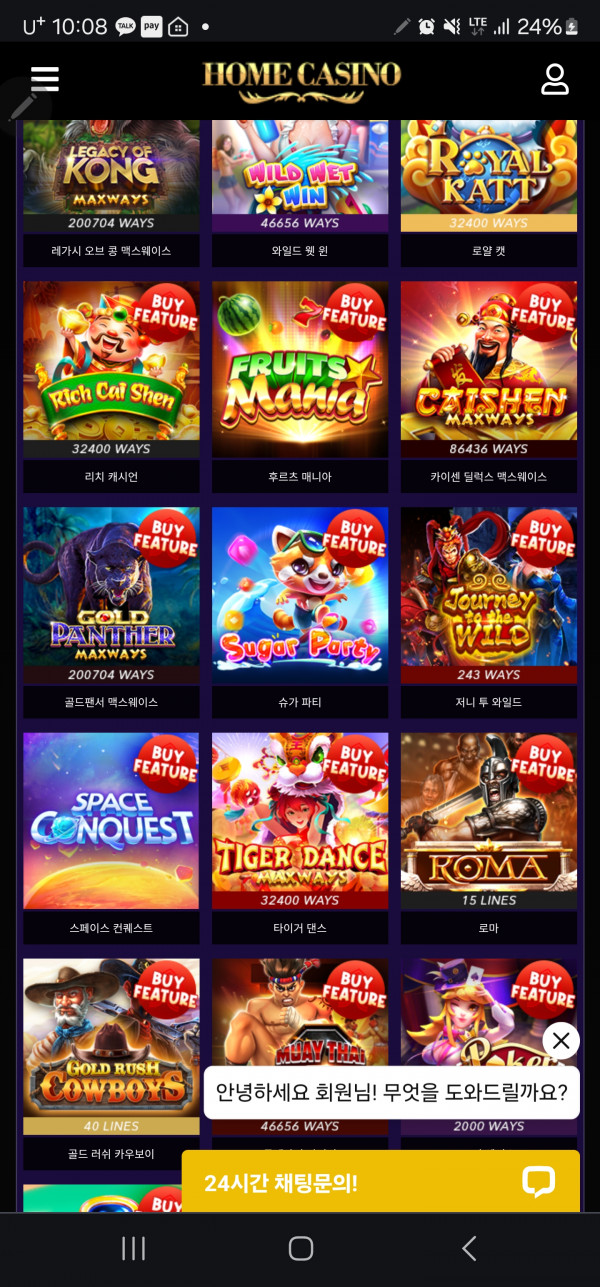Go back with the system back button
This screenshot has height=1287, width=600.
468,1248
